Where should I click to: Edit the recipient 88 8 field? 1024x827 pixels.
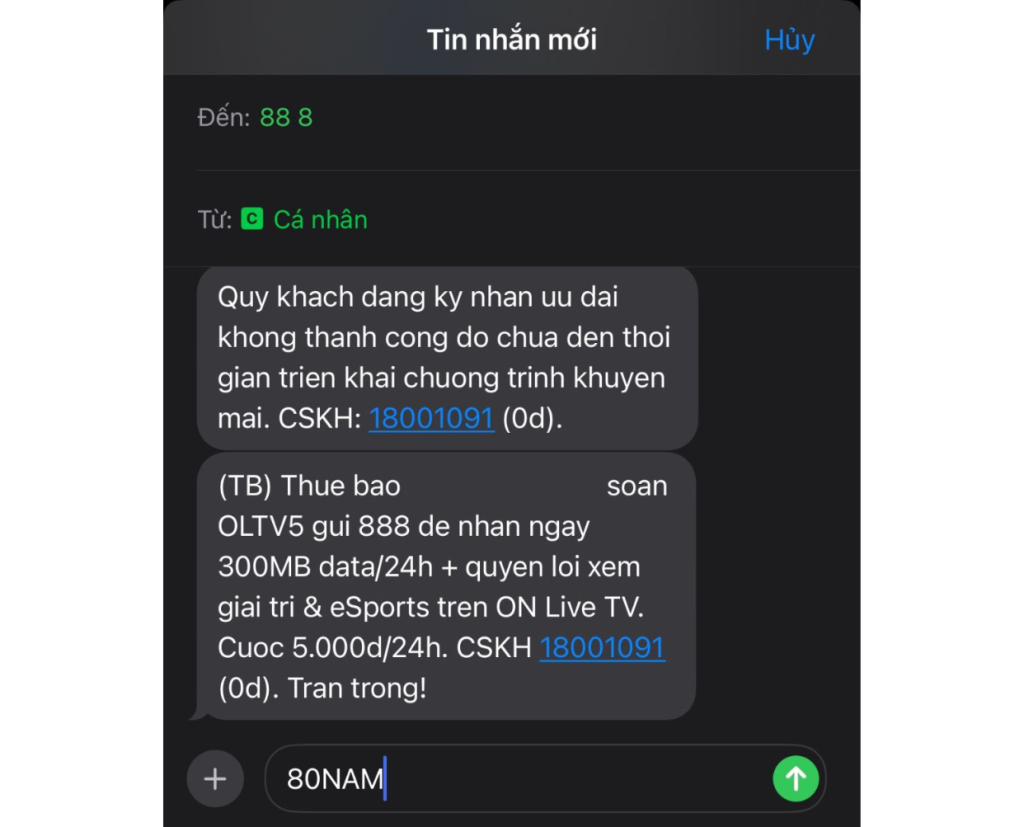tap(286, 118)
